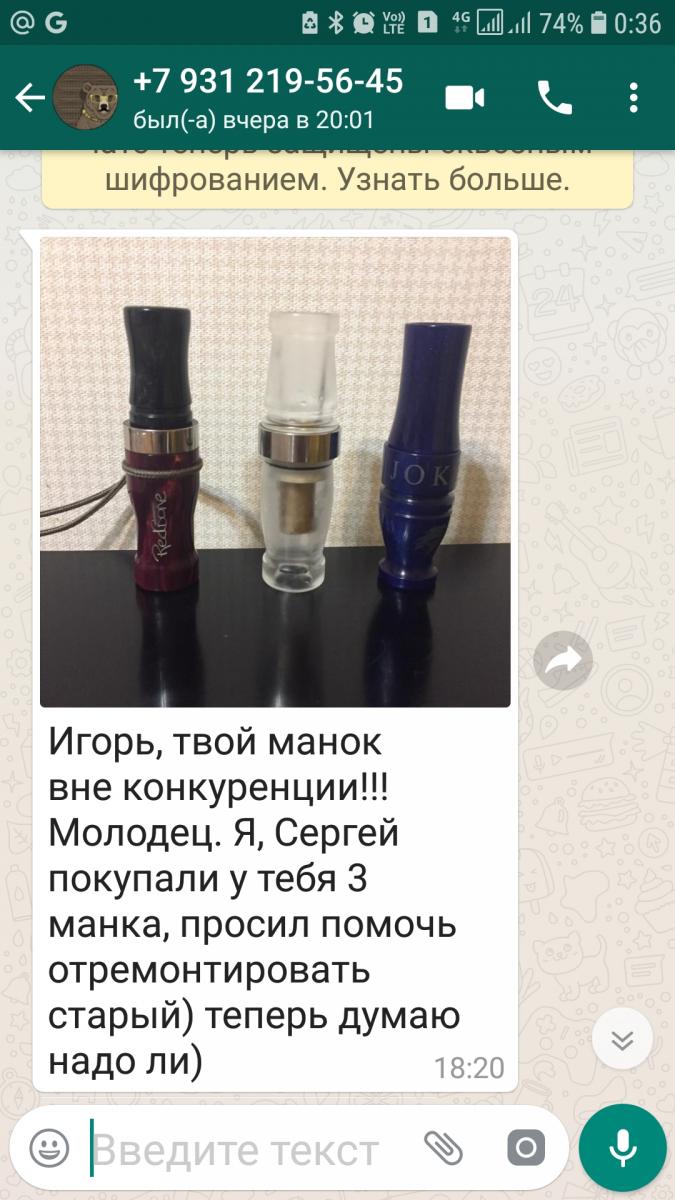Open the overflow menu
This screenshot has height=1200, width=675.
(633, 98)
